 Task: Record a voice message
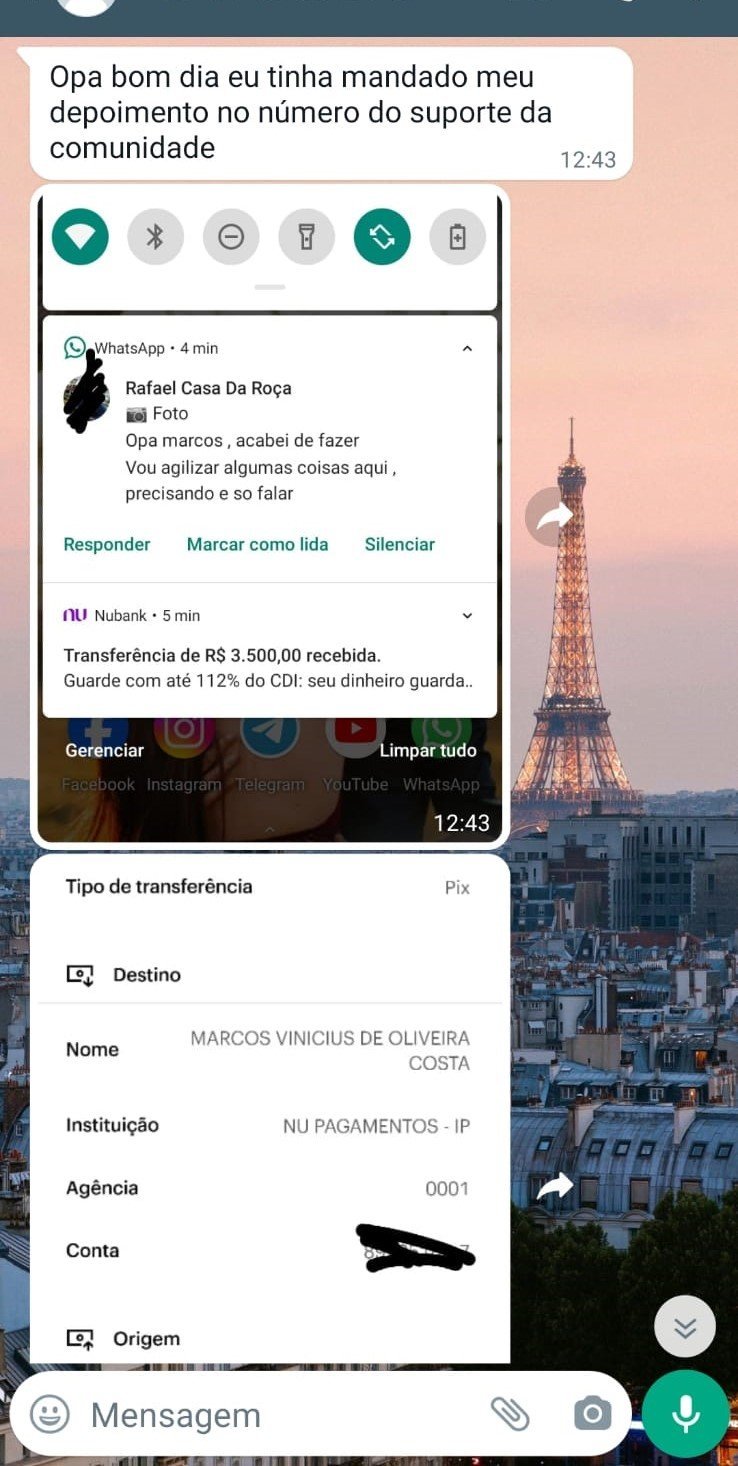pyautogui.click(x=685, y=1414)
